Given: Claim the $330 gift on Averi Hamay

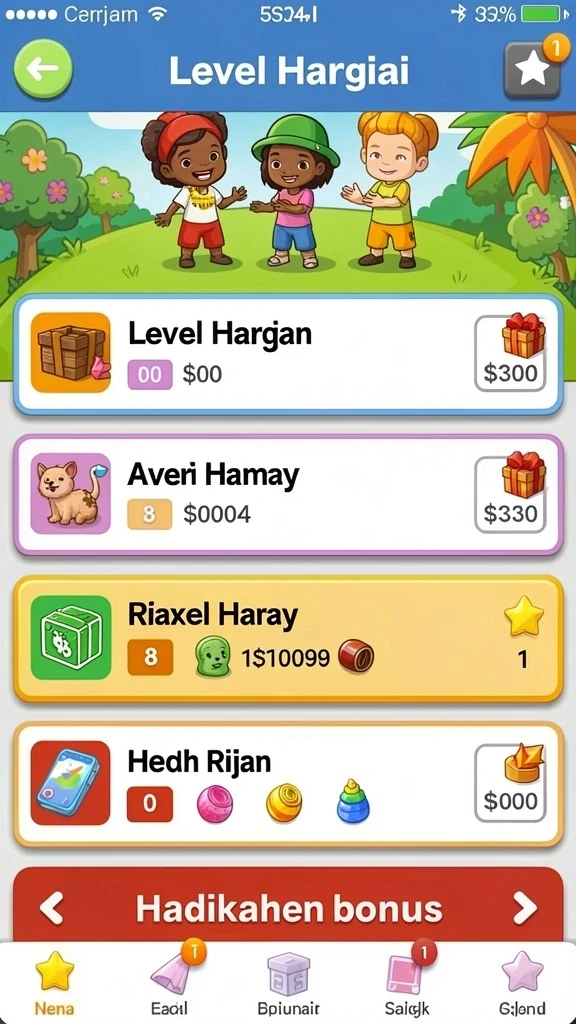Looking at the screenshot, I should point(510,494).
